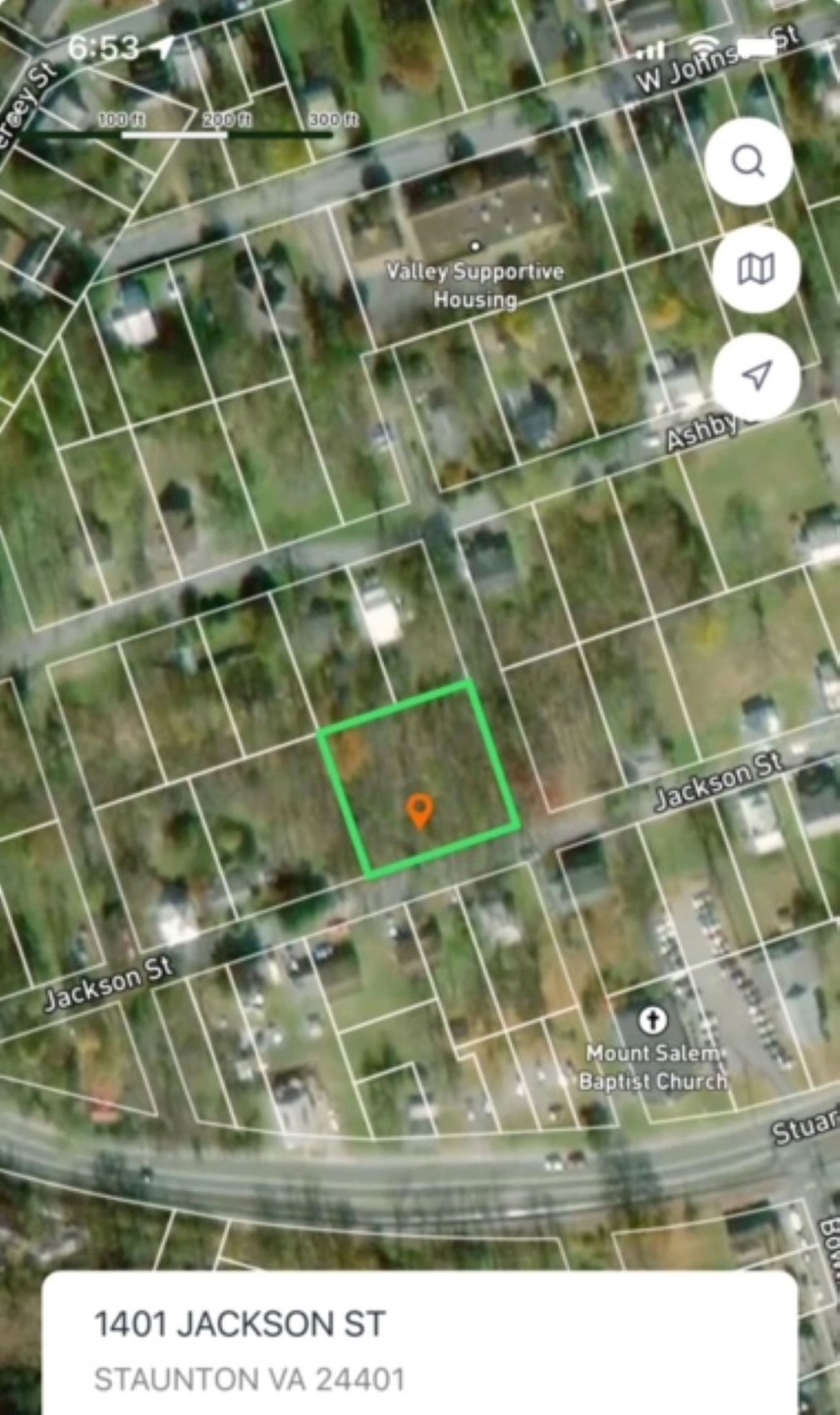Tap the orange pin on the selected parcel
Viewport: 840px width, 1415px height.
click(420, 812)
